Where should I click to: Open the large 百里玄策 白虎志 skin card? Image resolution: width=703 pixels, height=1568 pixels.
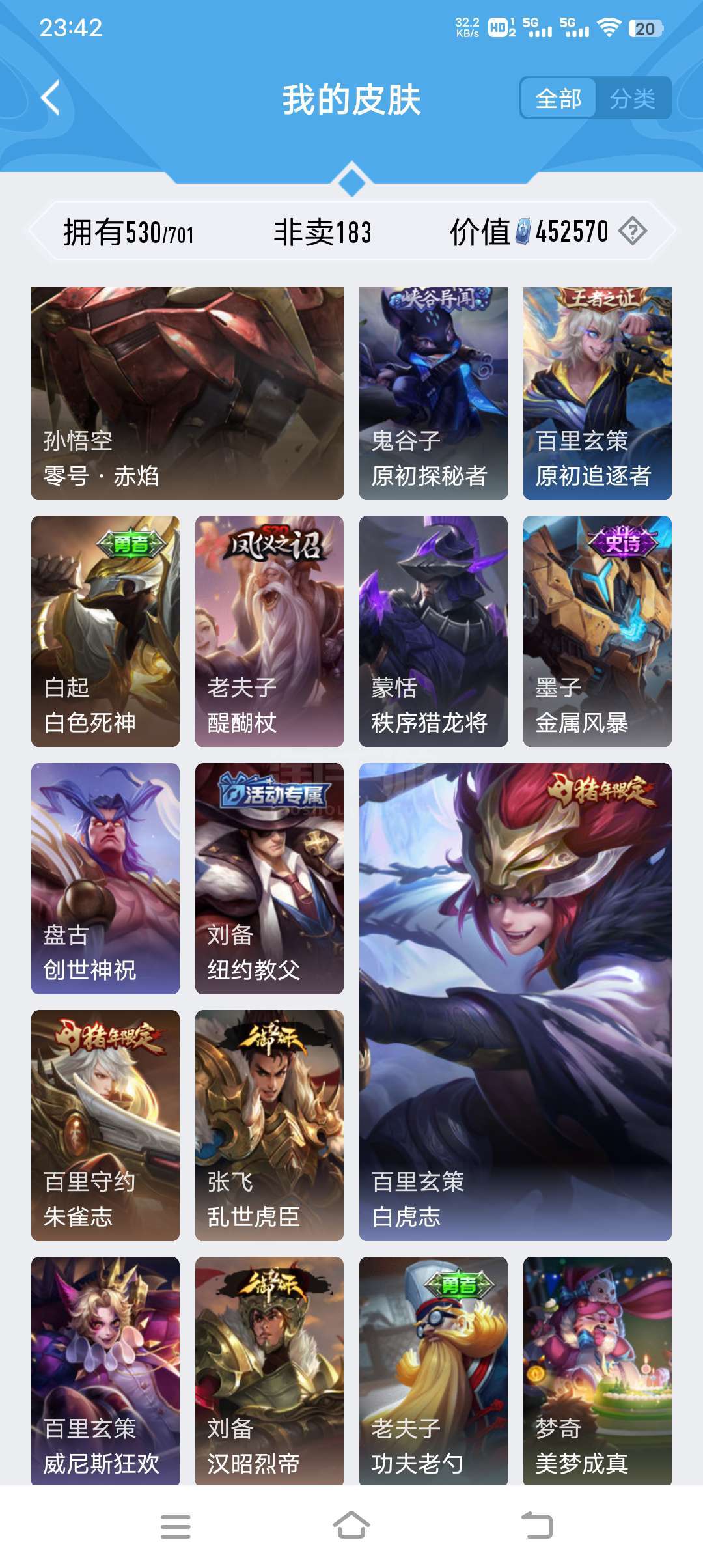pos(516,1002)
